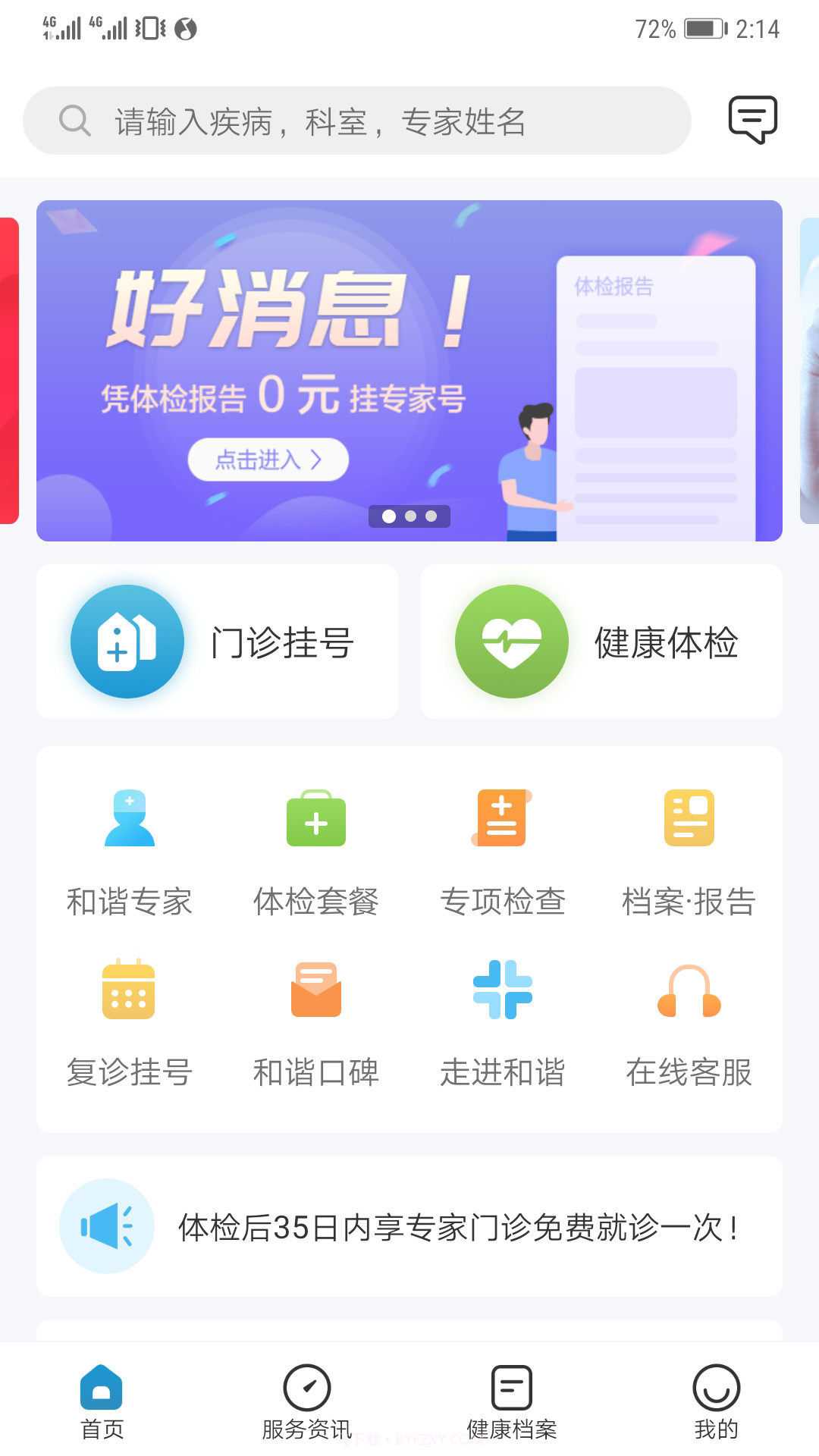Tap the disease search input field

(x=356, y=119)
